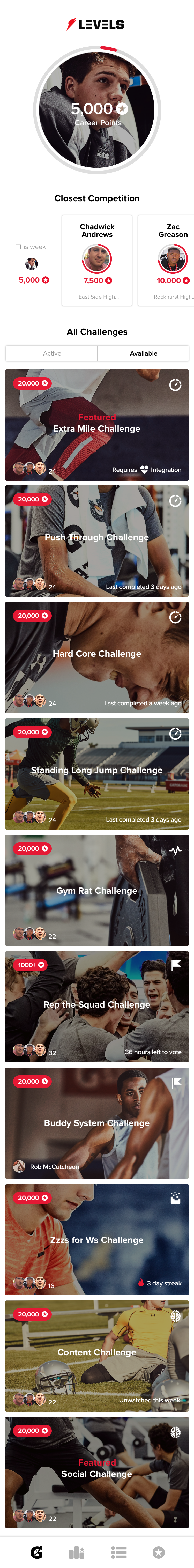Open Chadwick Andrews competitor card
Viewport: 194px width, 1568px height.
(97, 261)
